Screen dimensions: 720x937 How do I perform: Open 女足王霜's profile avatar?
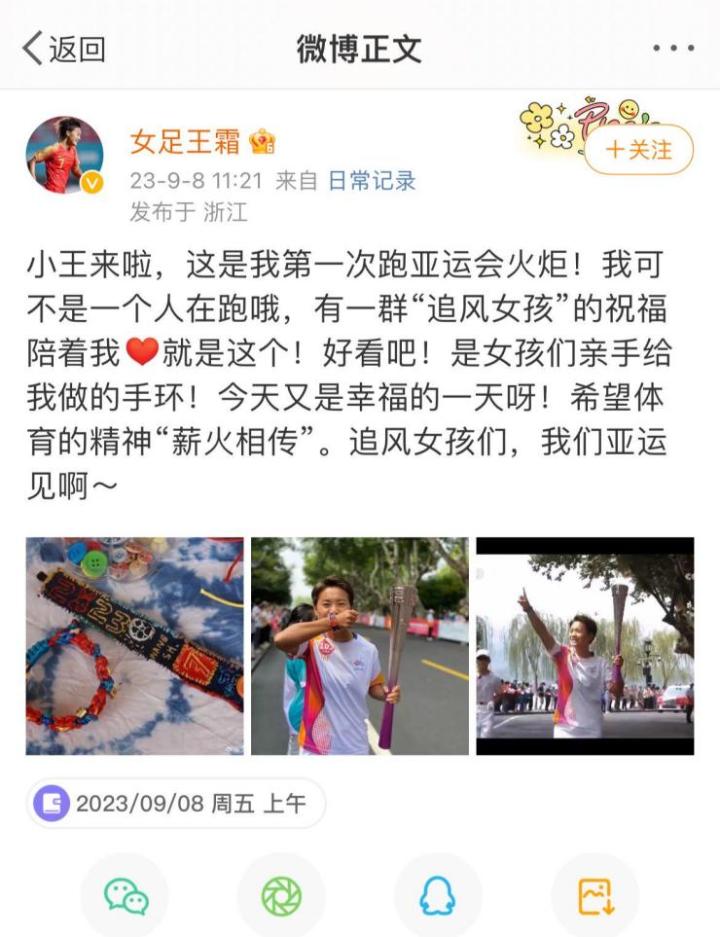click(64, 155)
